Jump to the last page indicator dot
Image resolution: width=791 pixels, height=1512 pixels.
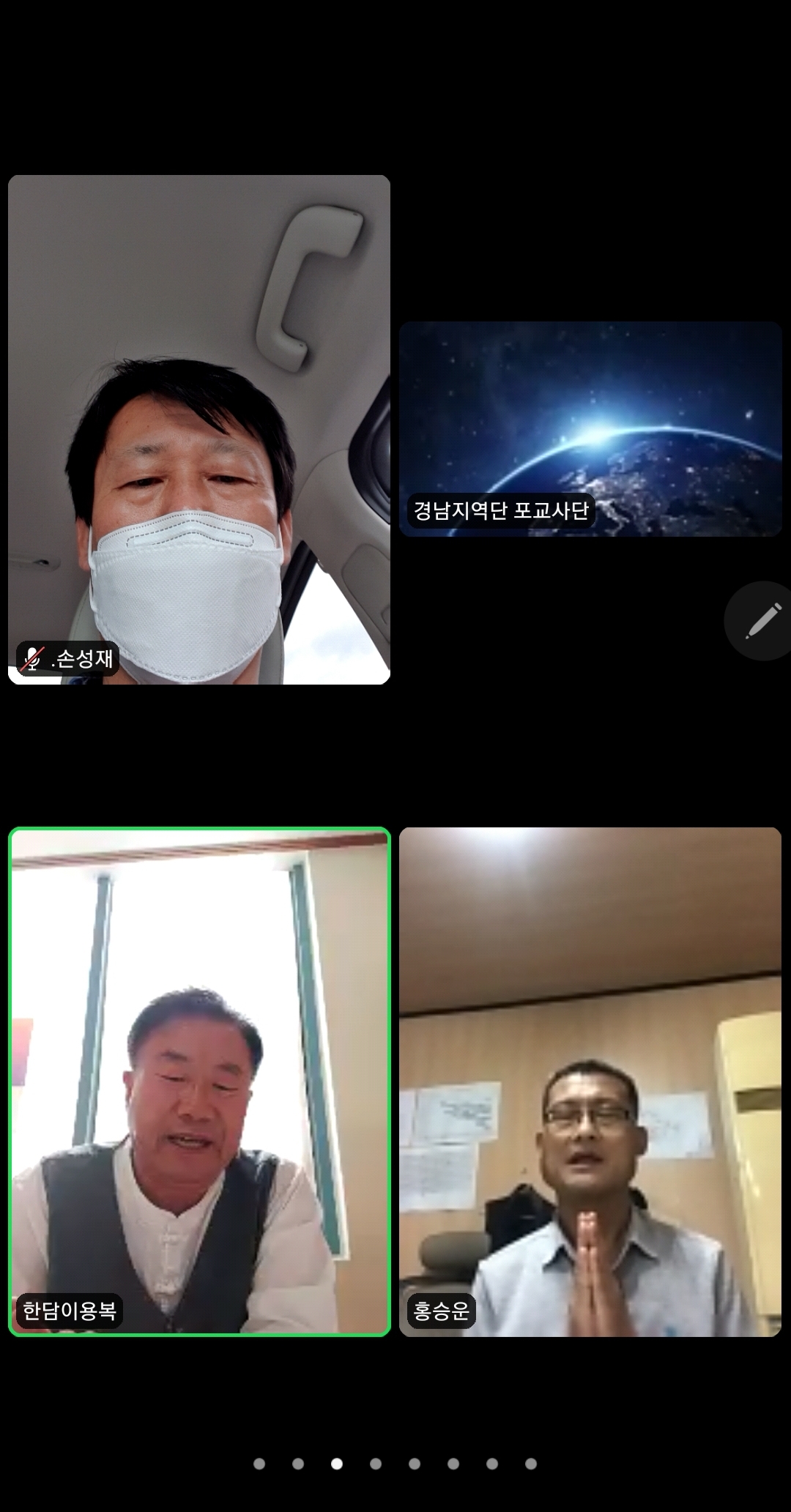point(531,1464)
